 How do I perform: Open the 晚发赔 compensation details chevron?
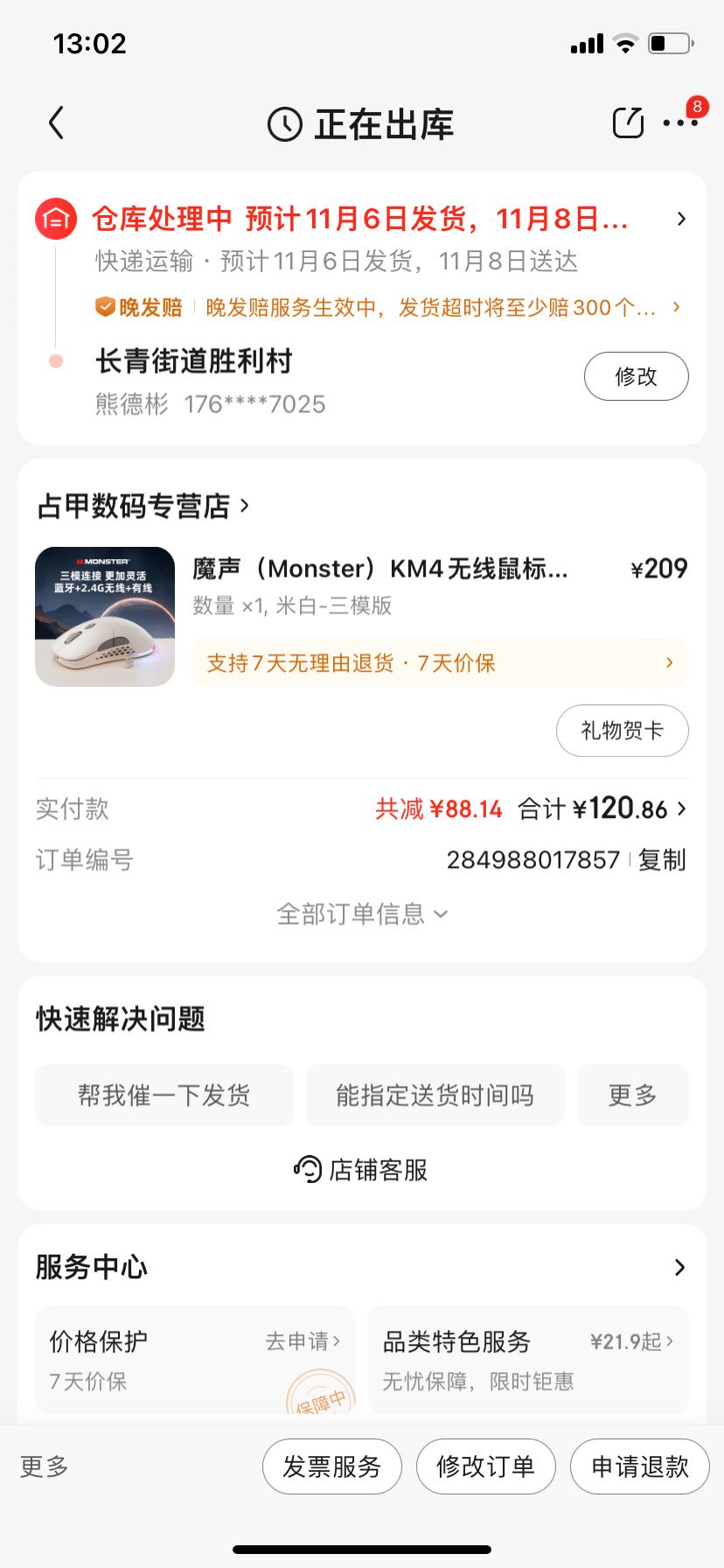pyautogui.click(x=674, y=307)
